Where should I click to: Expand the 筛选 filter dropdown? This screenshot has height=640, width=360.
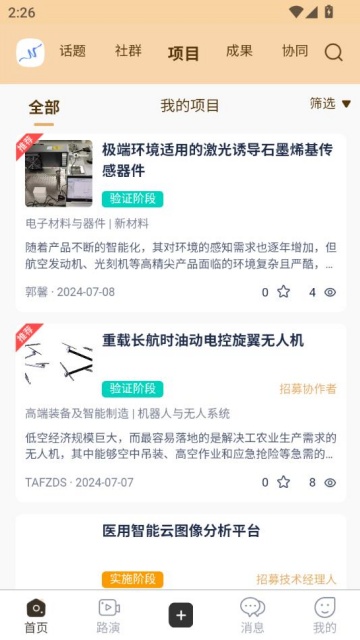click(x=330, y=104)
